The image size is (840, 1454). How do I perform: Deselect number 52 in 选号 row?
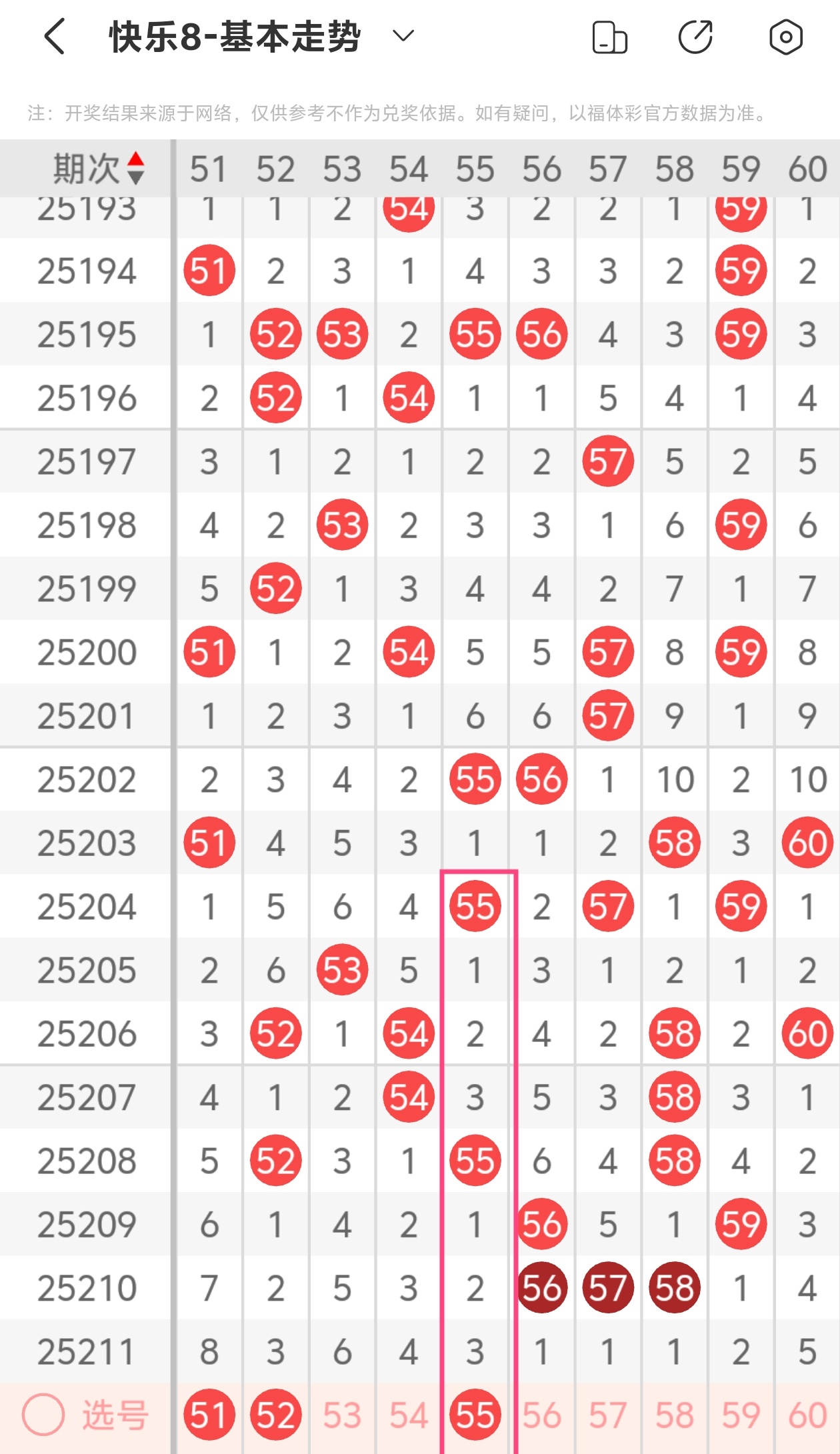(276, 1415)
